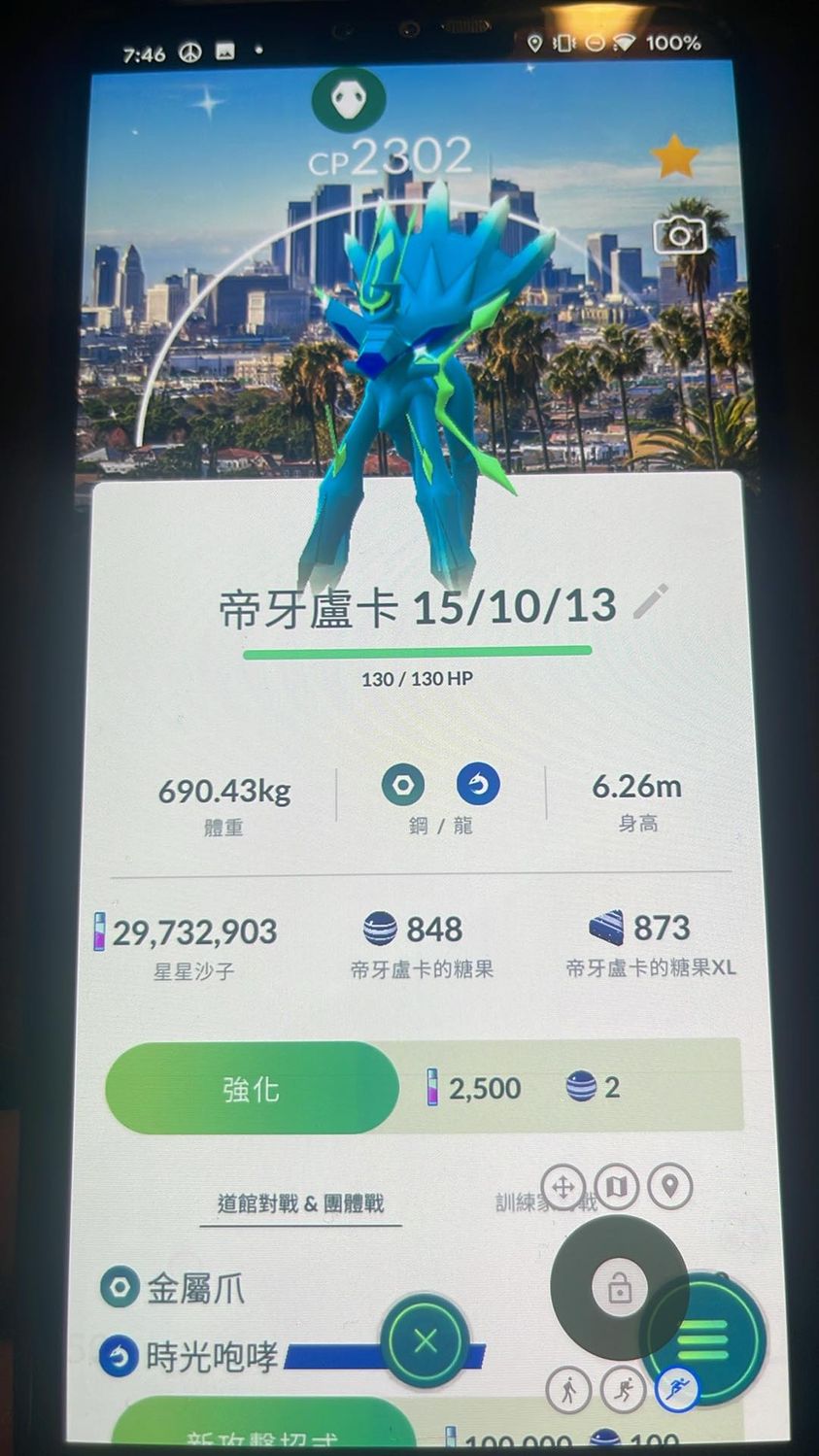
Task: Tap the joystick lock icon
Action: pos(619,1288)
